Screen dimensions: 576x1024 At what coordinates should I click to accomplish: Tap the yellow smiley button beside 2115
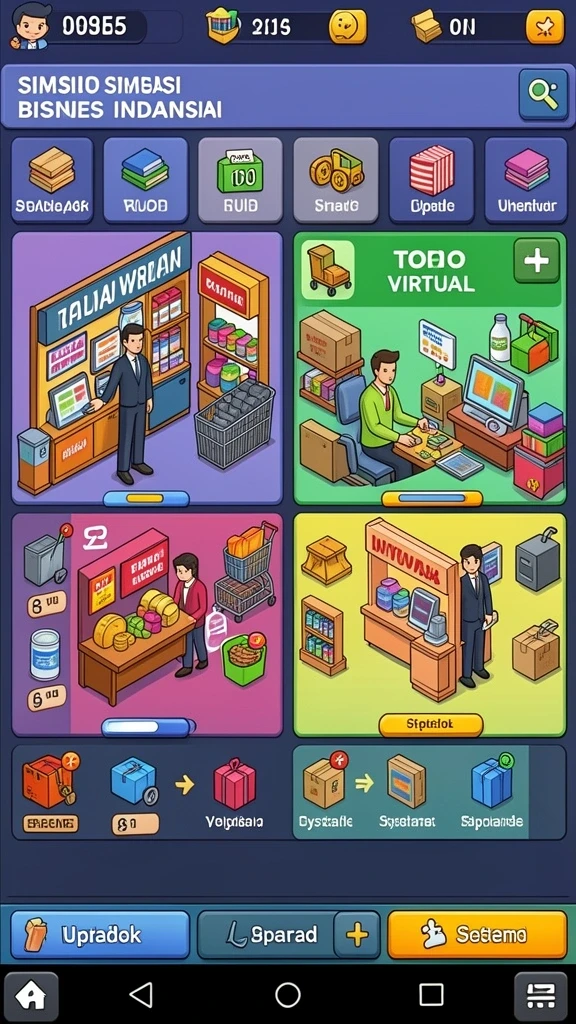(347, 27)
